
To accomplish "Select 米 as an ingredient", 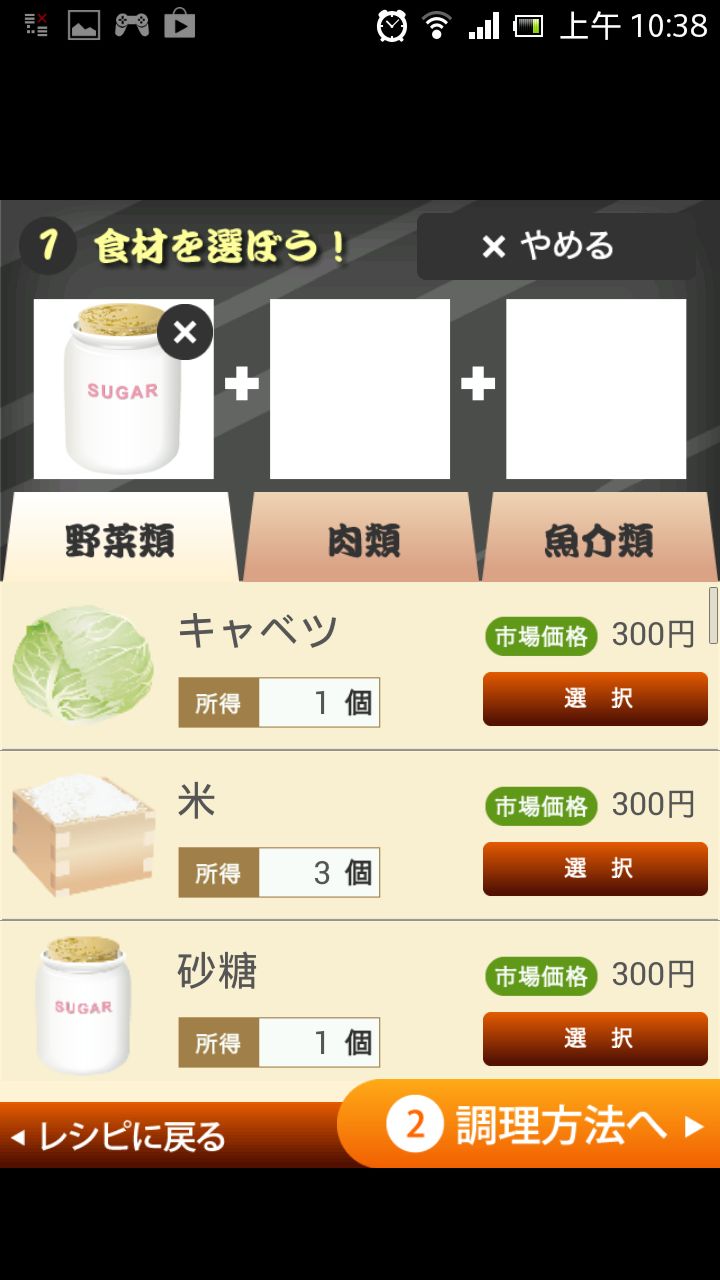I will [x=595, y=868].
